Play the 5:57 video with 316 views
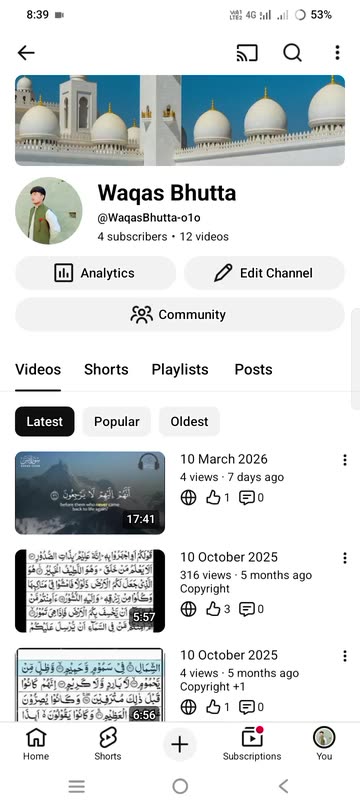The height and width of the screenshot is (806, 360). 90,591
